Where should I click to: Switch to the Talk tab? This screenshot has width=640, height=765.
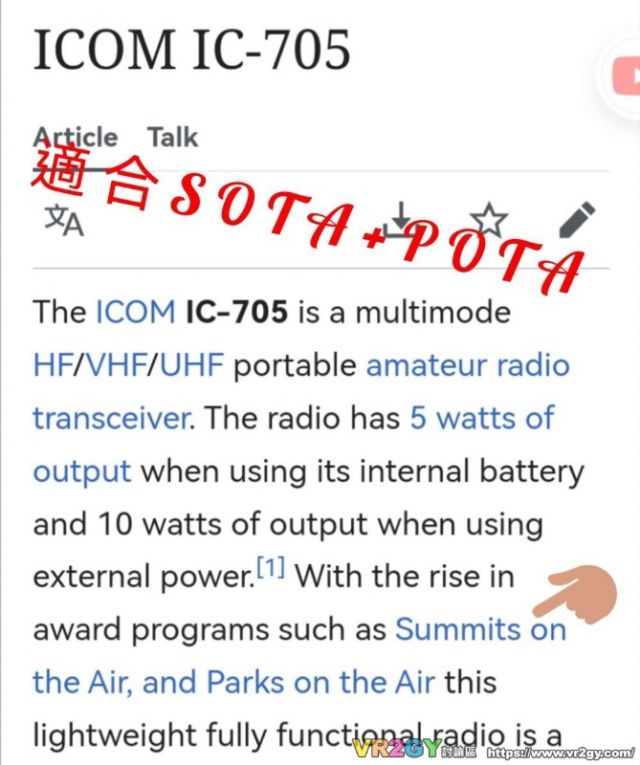point(172,137)
